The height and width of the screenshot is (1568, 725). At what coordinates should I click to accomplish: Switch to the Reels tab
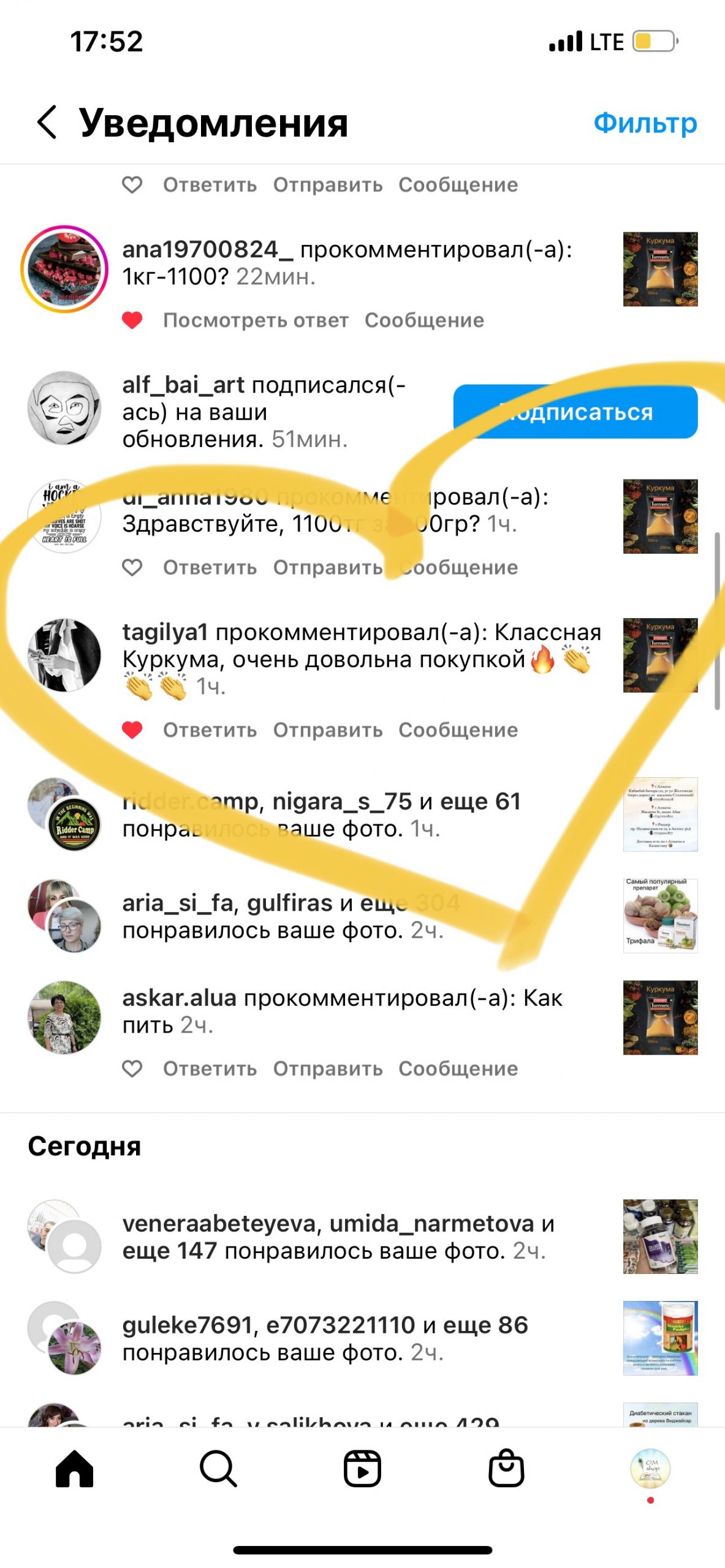click(362, 1468)
